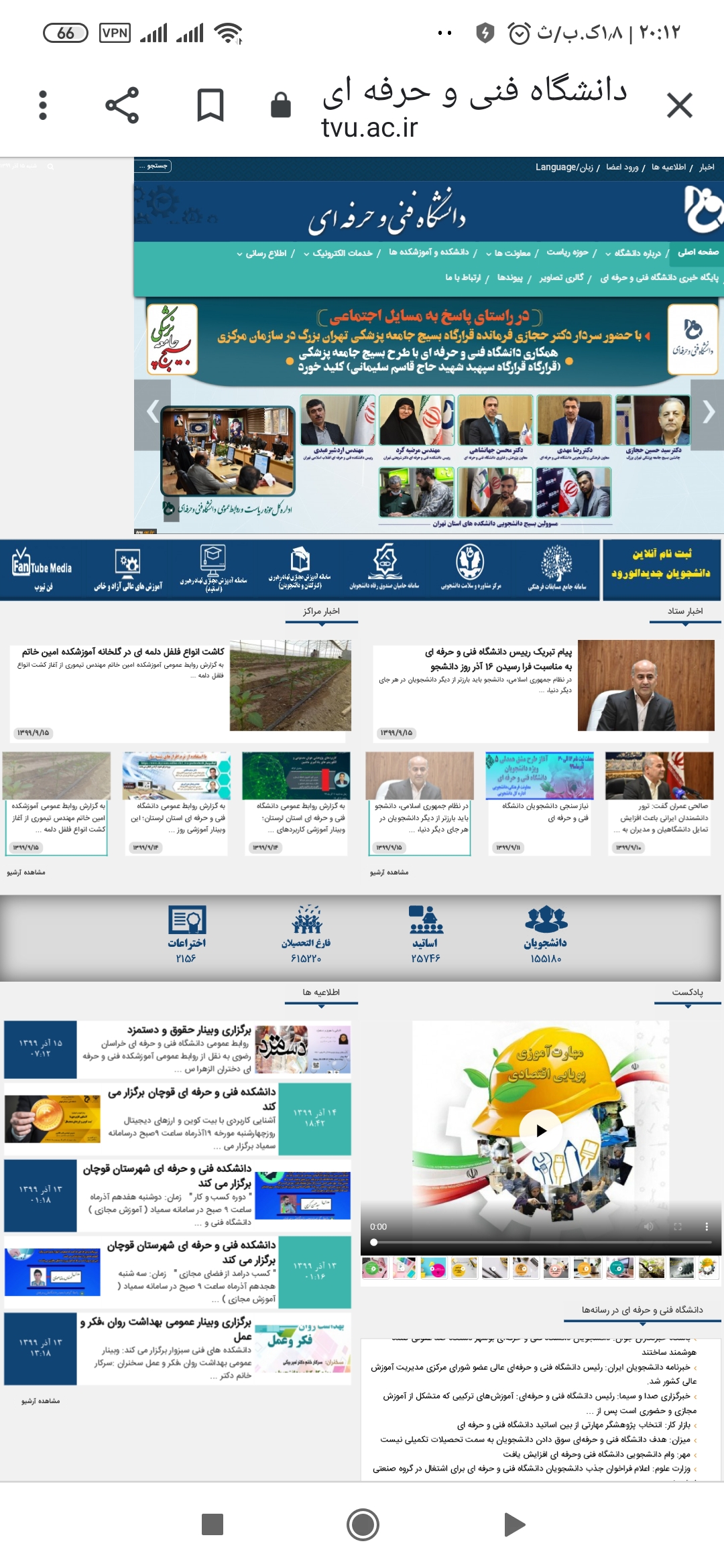Viewport: 724px width, 1568px height.
Task: Open the browser overflow menu
Action: pyautogui.click(x=43, y=105)
